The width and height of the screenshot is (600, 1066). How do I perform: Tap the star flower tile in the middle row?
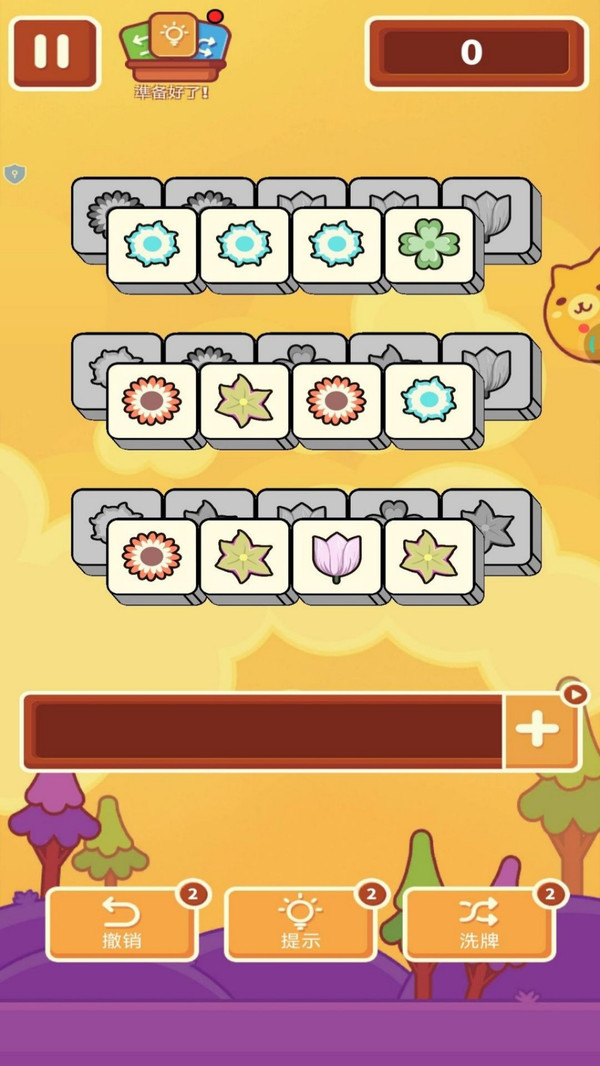click(245, 401)
